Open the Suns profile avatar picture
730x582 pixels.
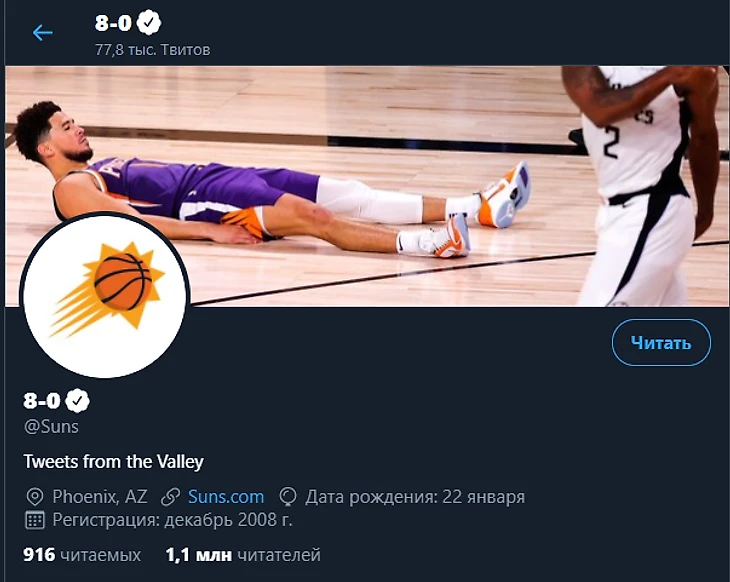pyautogui.click(x=105, y=294)
